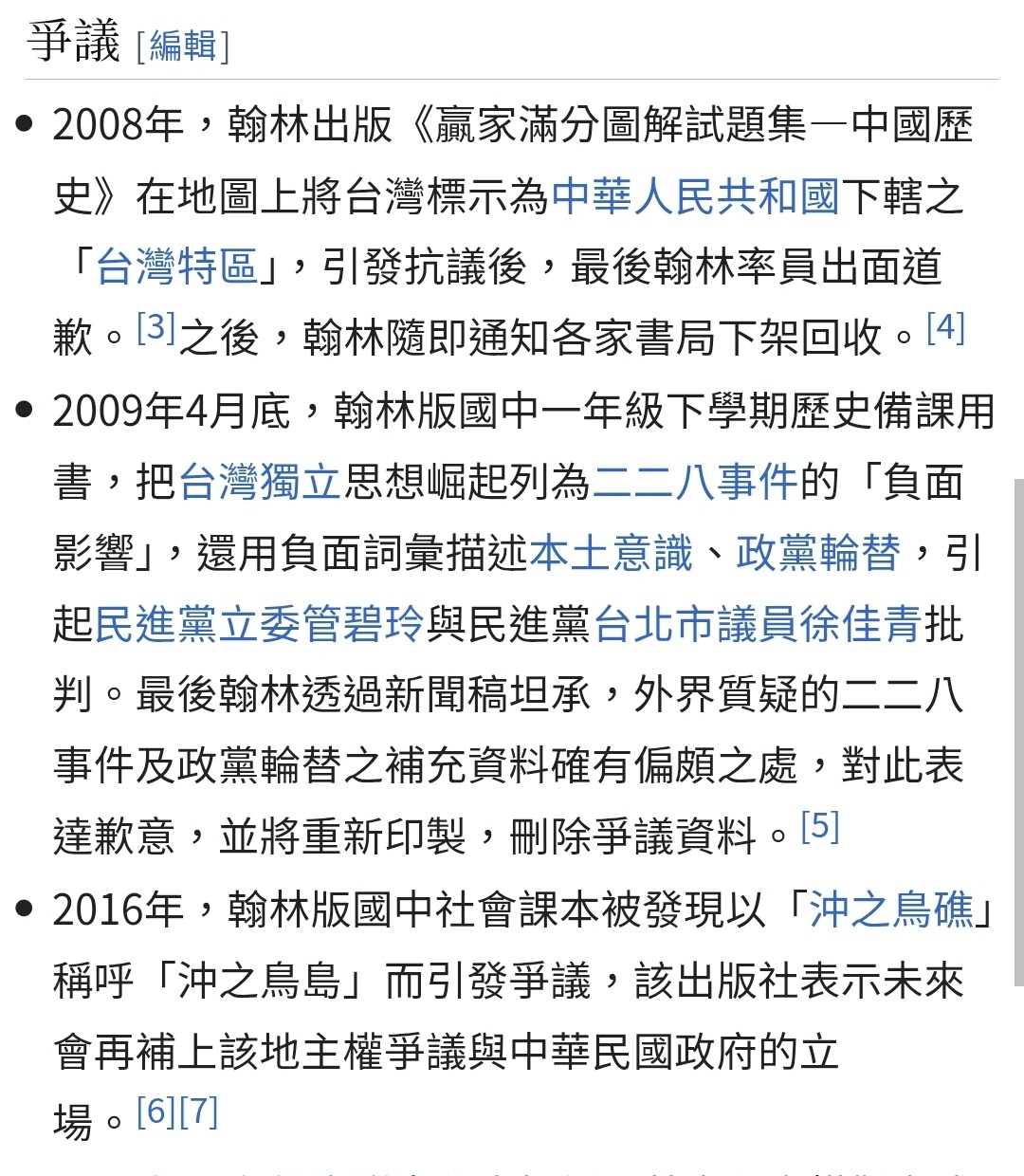This screenshot has height=1176, width=1024.
Task: Open the 沖之鳥礁 article link
Action: (891, 910)
